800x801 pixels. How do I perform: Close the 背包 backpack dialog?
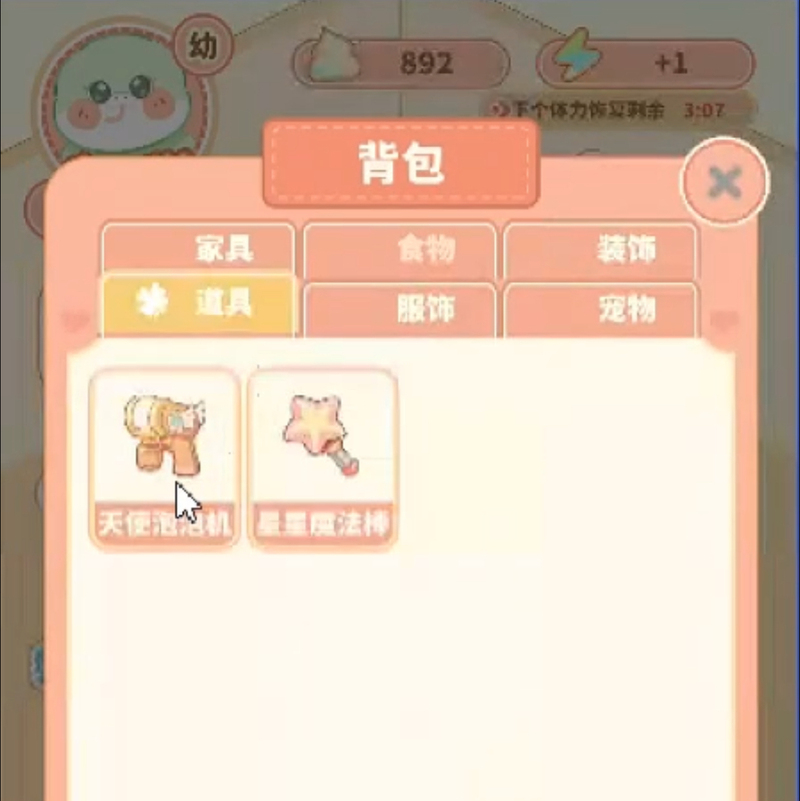(723, 182)
